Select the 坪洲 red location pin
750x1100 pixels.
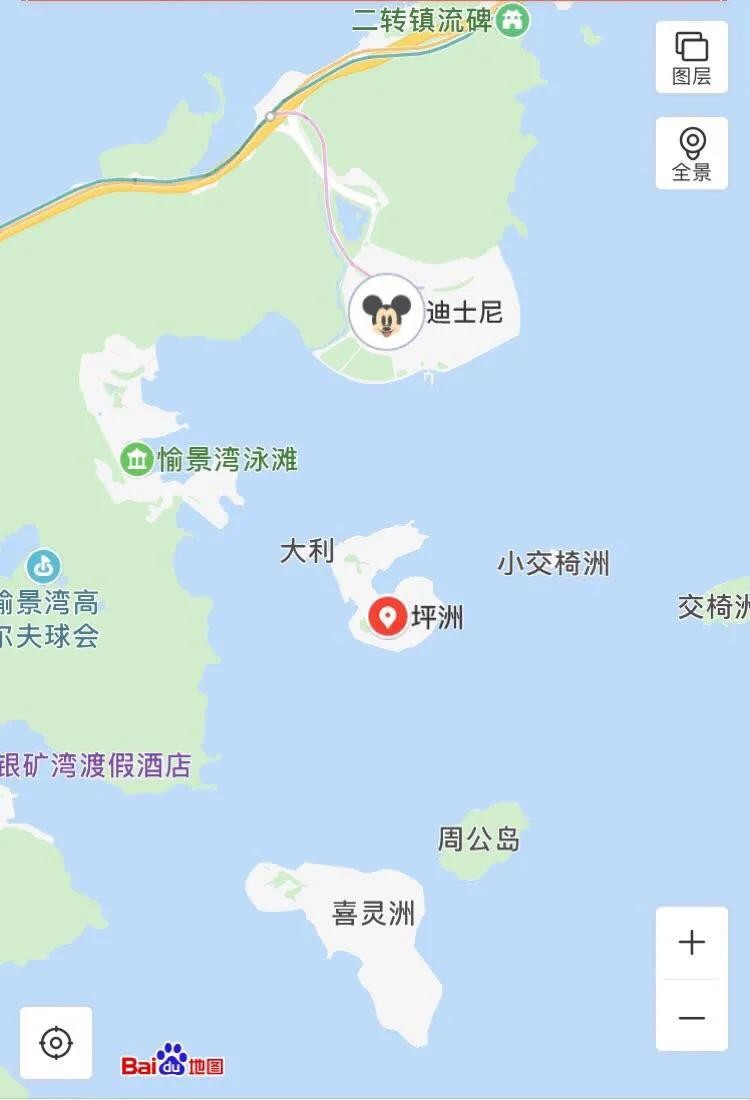(x=387, y=616)
